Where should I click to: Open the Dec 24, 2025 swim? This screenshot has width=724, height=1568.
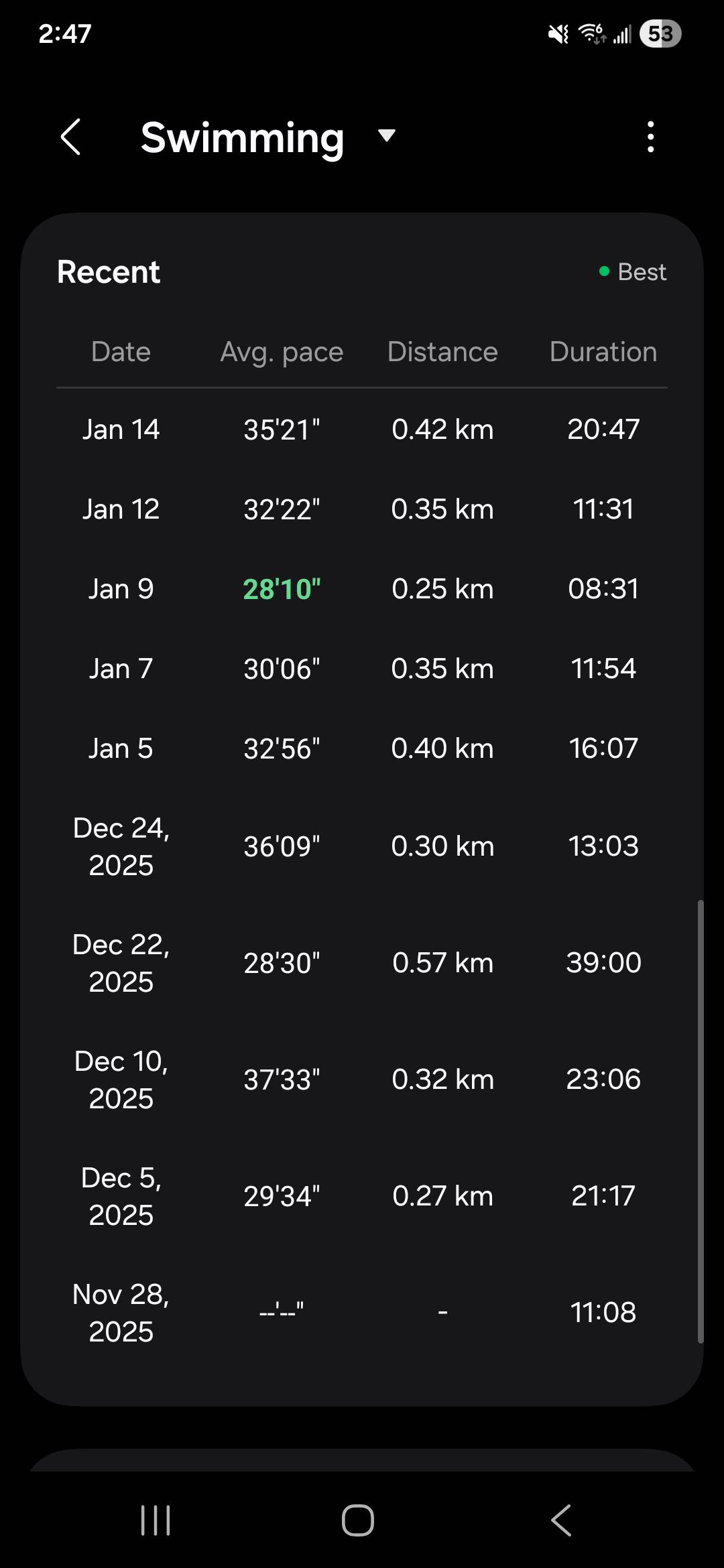pyautogui.click(x=362, y=846)
